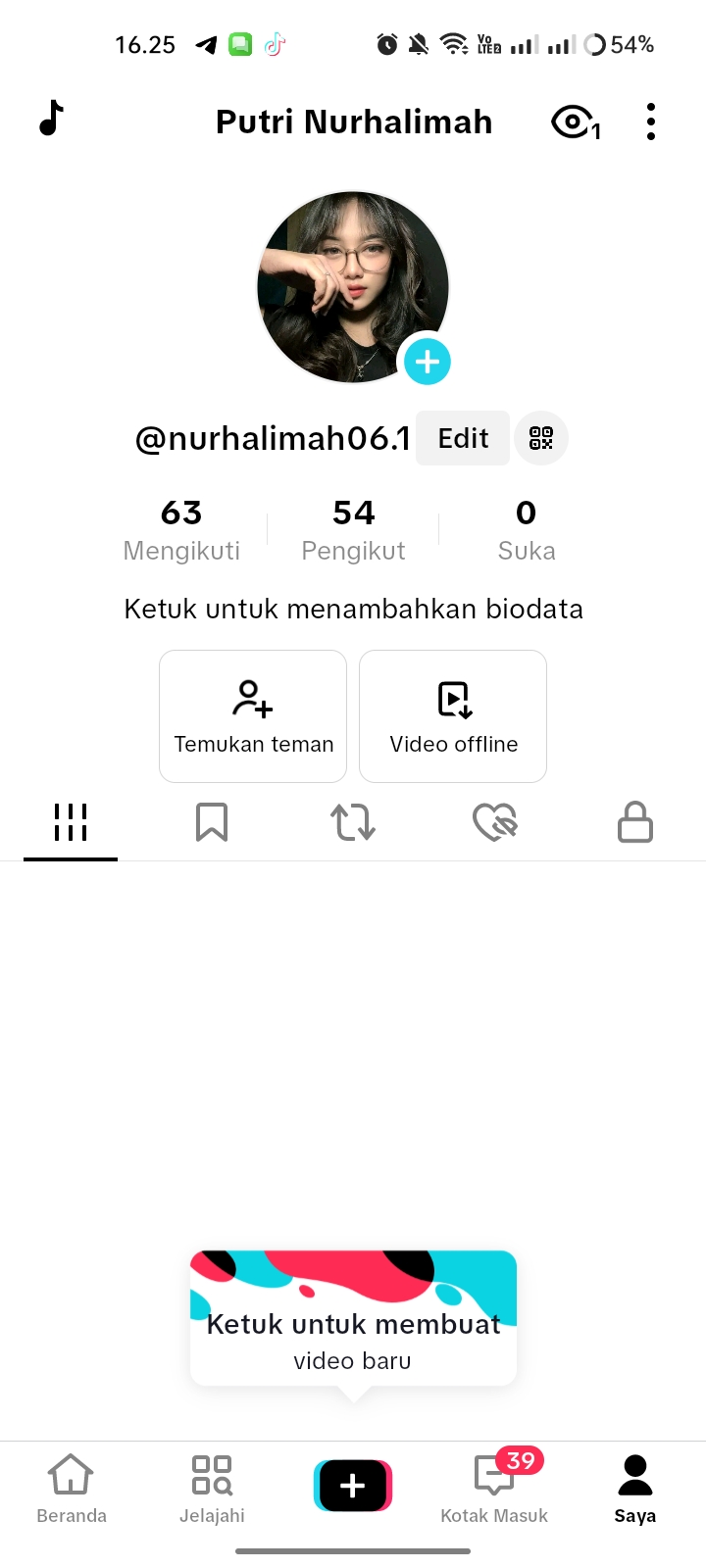Open the QR code button
This screenshot has height=1568, width=706.
pyautogui.click(x=541, y=438)
